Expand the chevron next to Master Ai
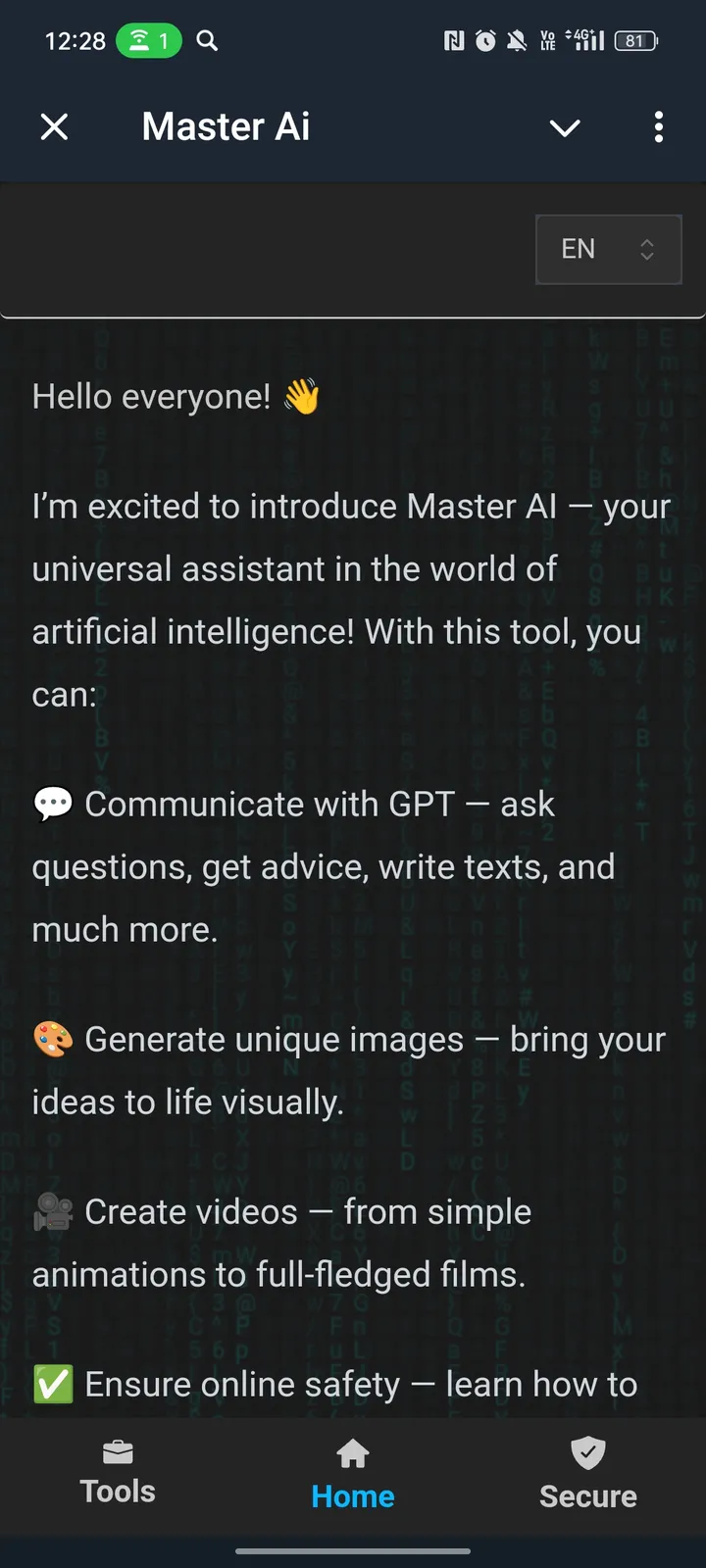The height and width of the screenshot is (1568, 706). tap(565, 127)
